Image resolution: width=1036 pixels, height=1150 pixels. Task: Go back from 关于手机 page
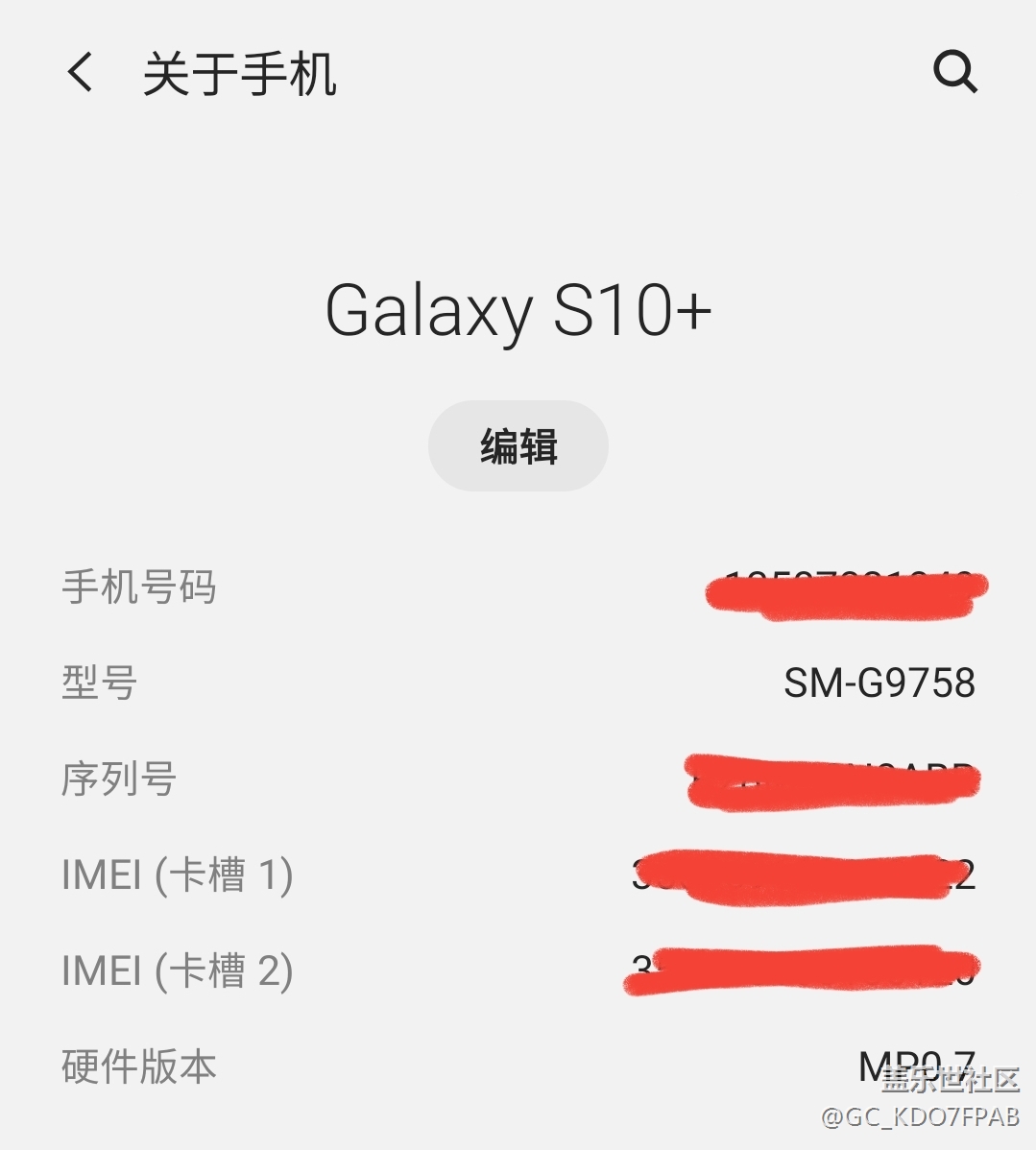pyautogui.click(x=80, y=72)
